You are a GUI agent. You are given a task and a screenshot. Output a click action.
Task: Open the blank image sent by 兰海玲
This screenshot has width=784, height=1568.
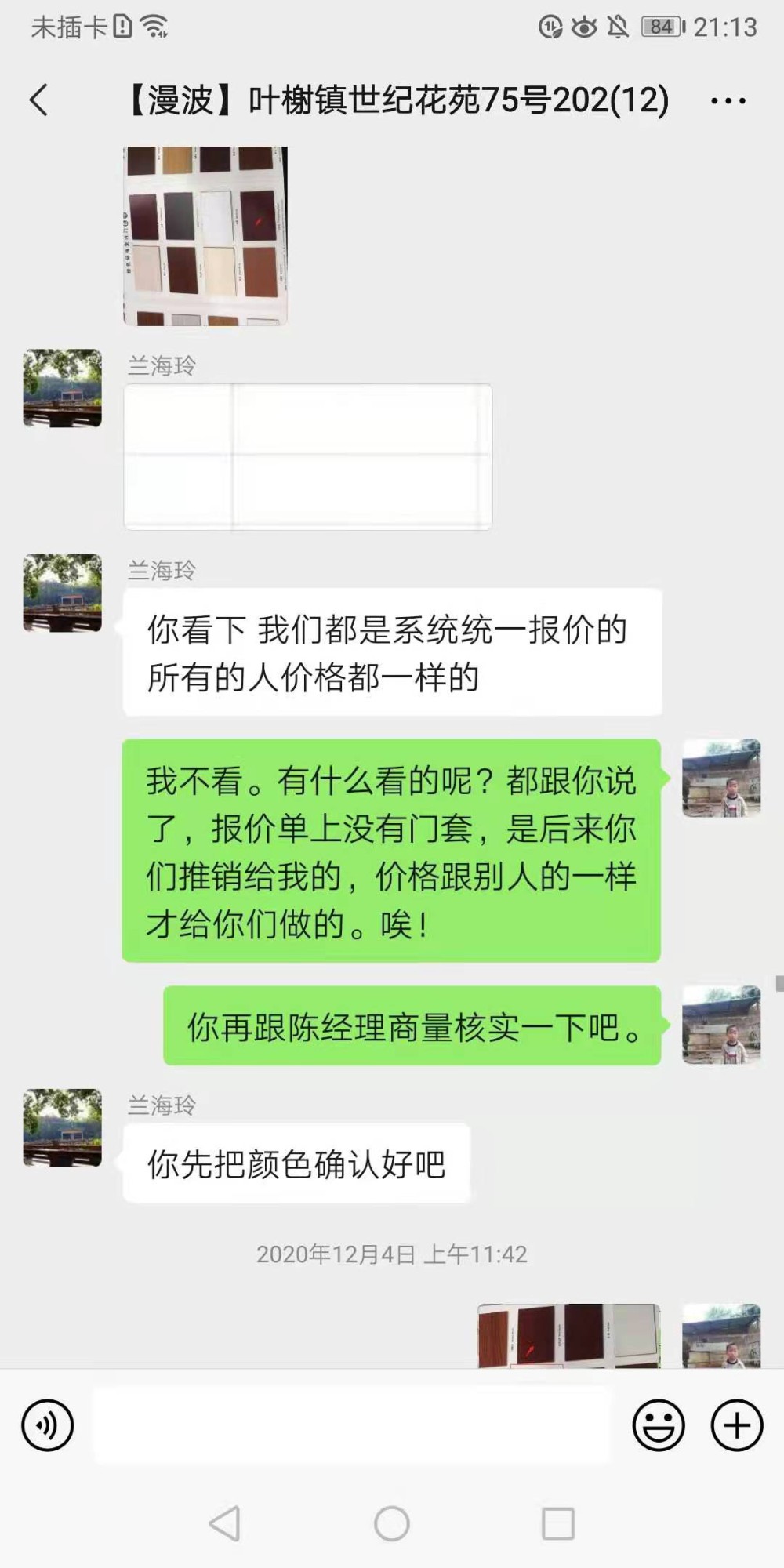click(x=307, y=456)
